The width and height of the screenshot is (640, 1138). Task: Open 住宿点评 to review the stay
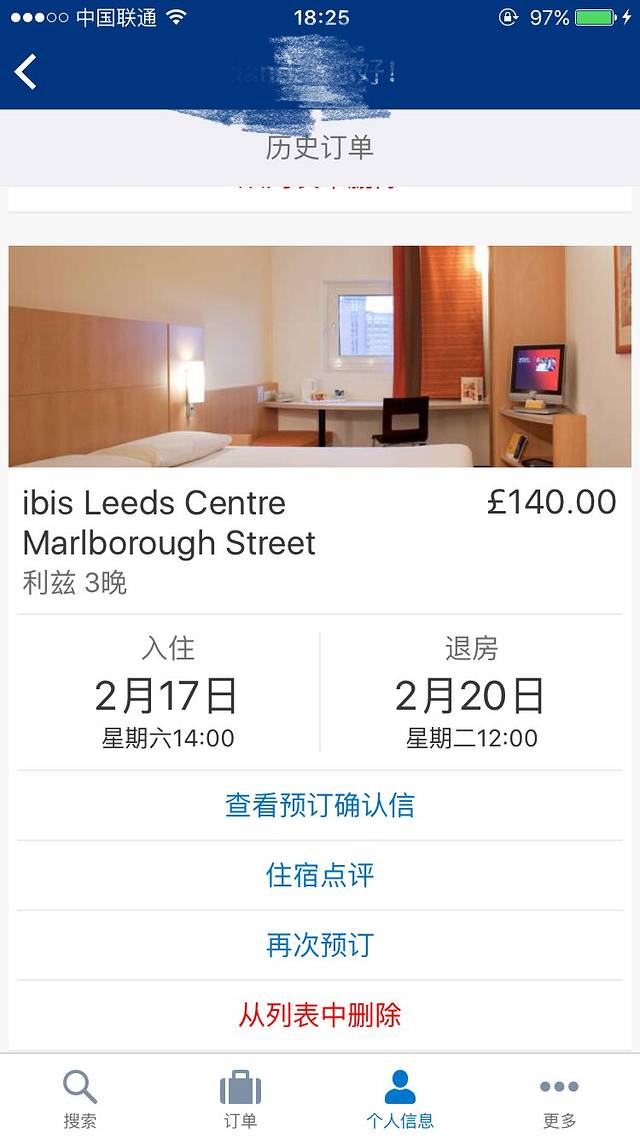[x=320, y=875]
